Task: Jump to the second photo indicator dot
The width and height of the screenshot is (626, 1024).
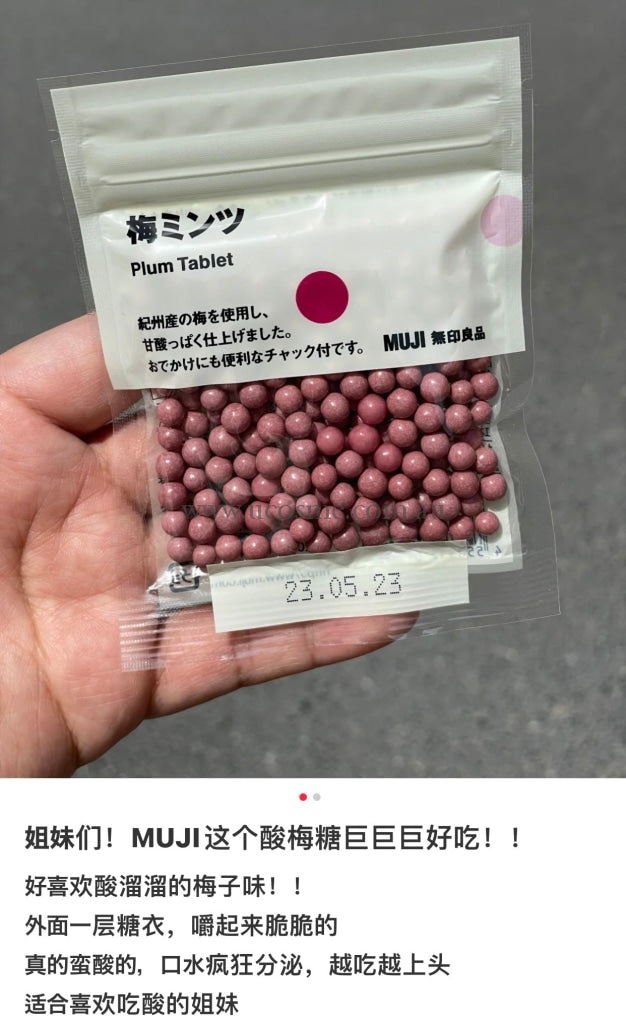Action: pyautogui.click(x=317, y=797)
